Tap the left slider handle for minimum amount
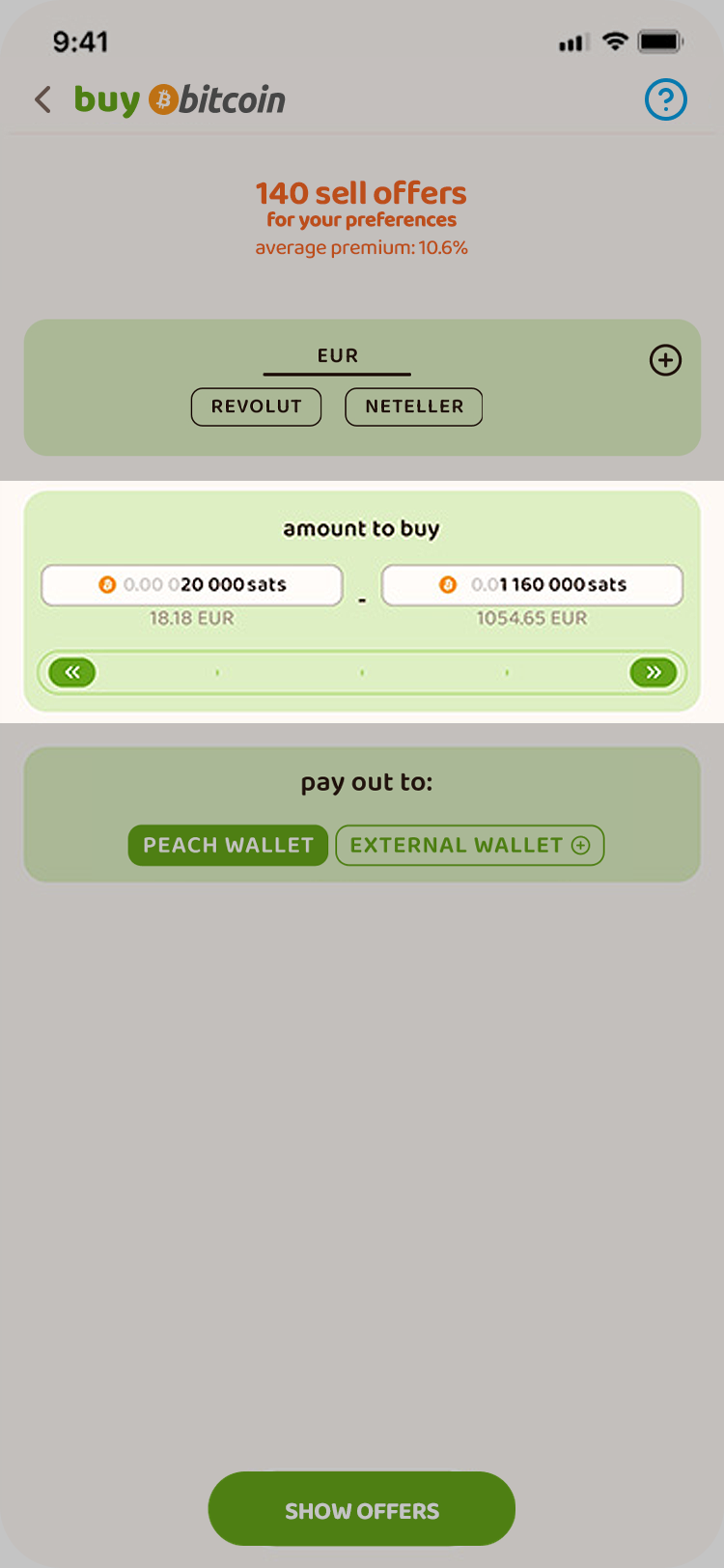724x1568 pixels. (72, 672)
